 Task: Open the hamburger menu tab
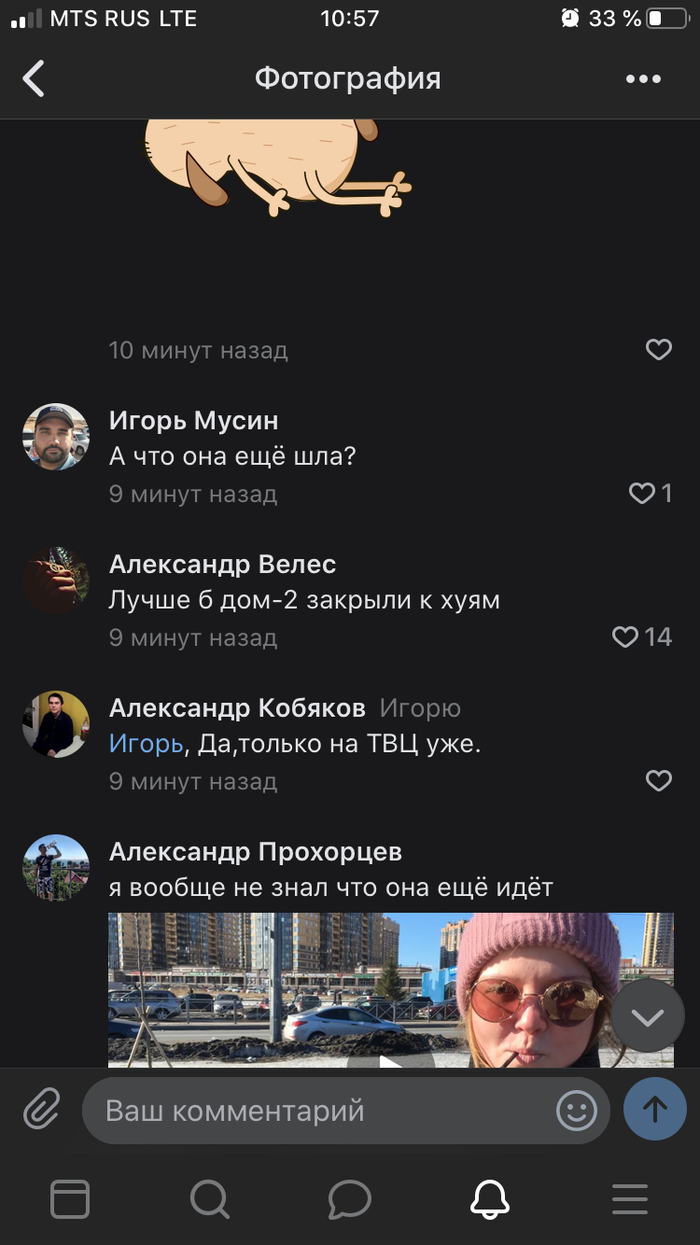coord(630,1198)
